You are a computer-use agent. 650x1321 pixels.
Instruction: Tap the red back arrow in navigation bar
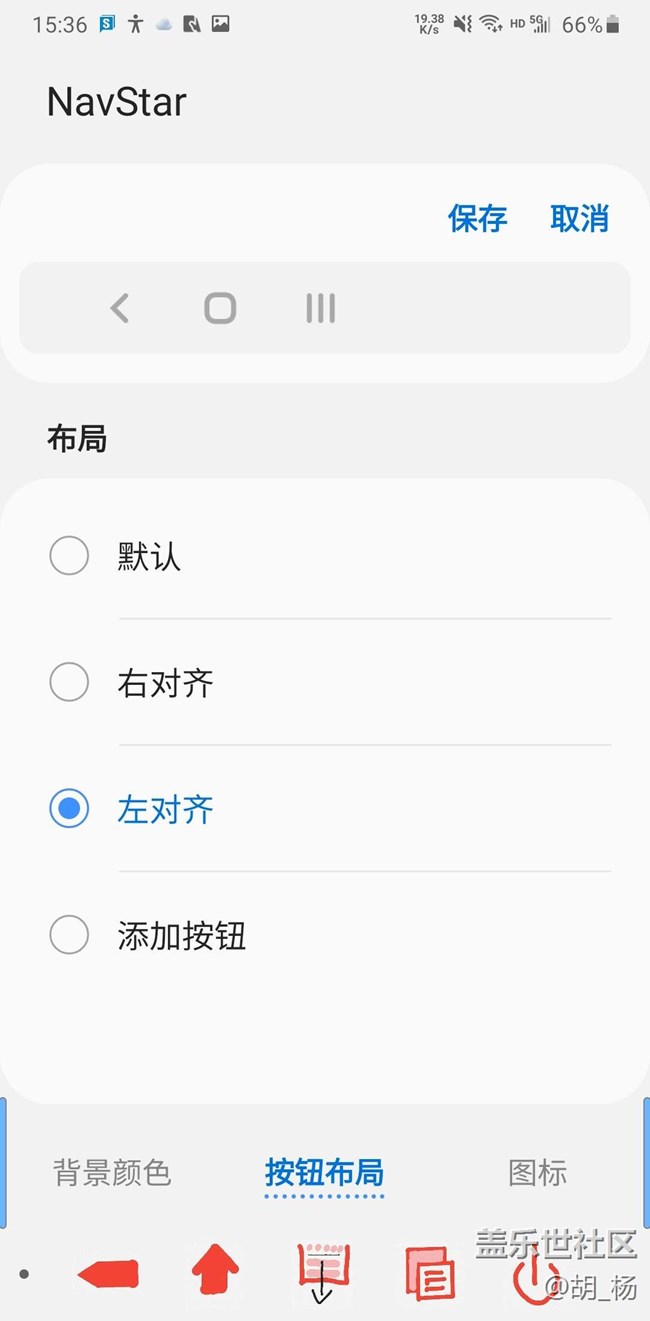(108, 1274)
